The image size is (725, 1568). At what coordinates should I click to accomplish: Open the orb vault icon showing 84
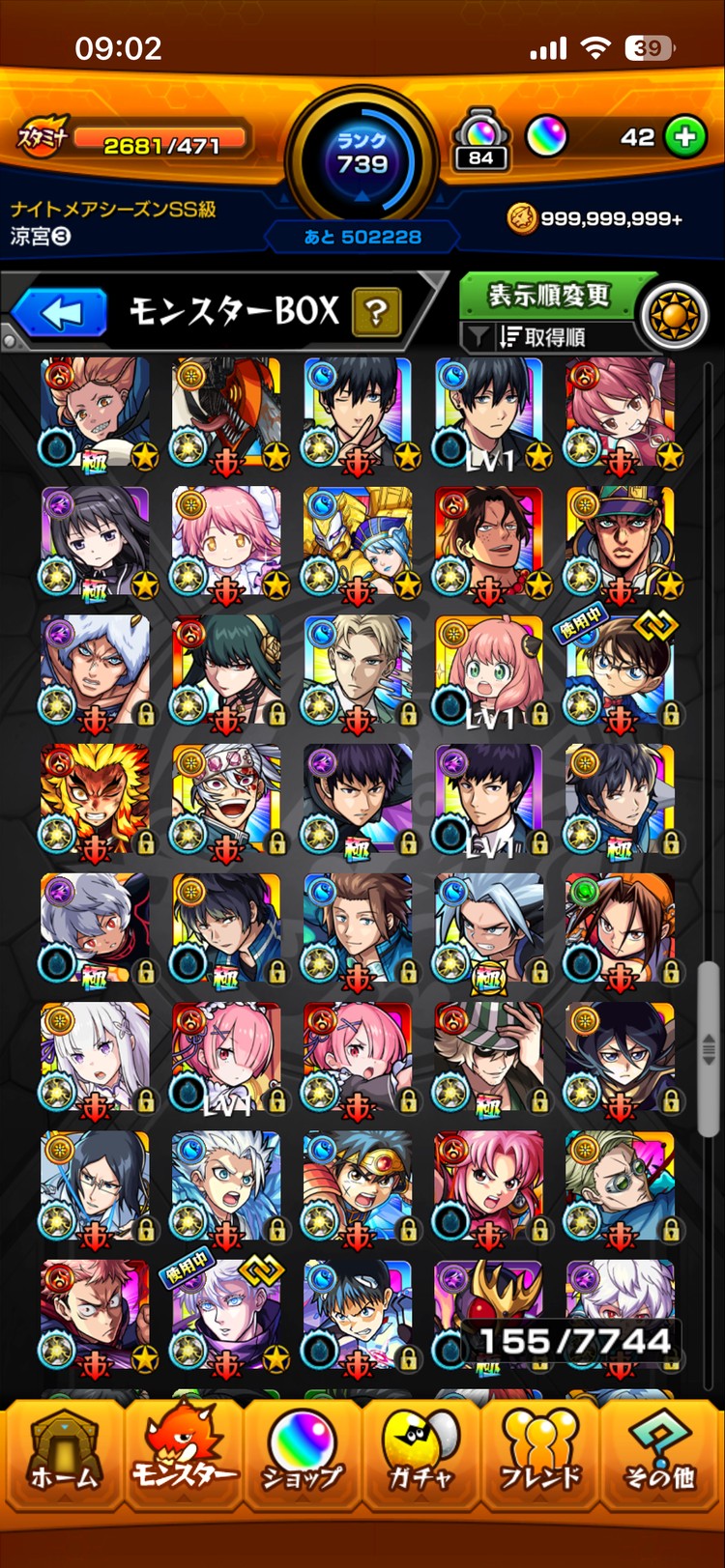[x=480, y=140]
